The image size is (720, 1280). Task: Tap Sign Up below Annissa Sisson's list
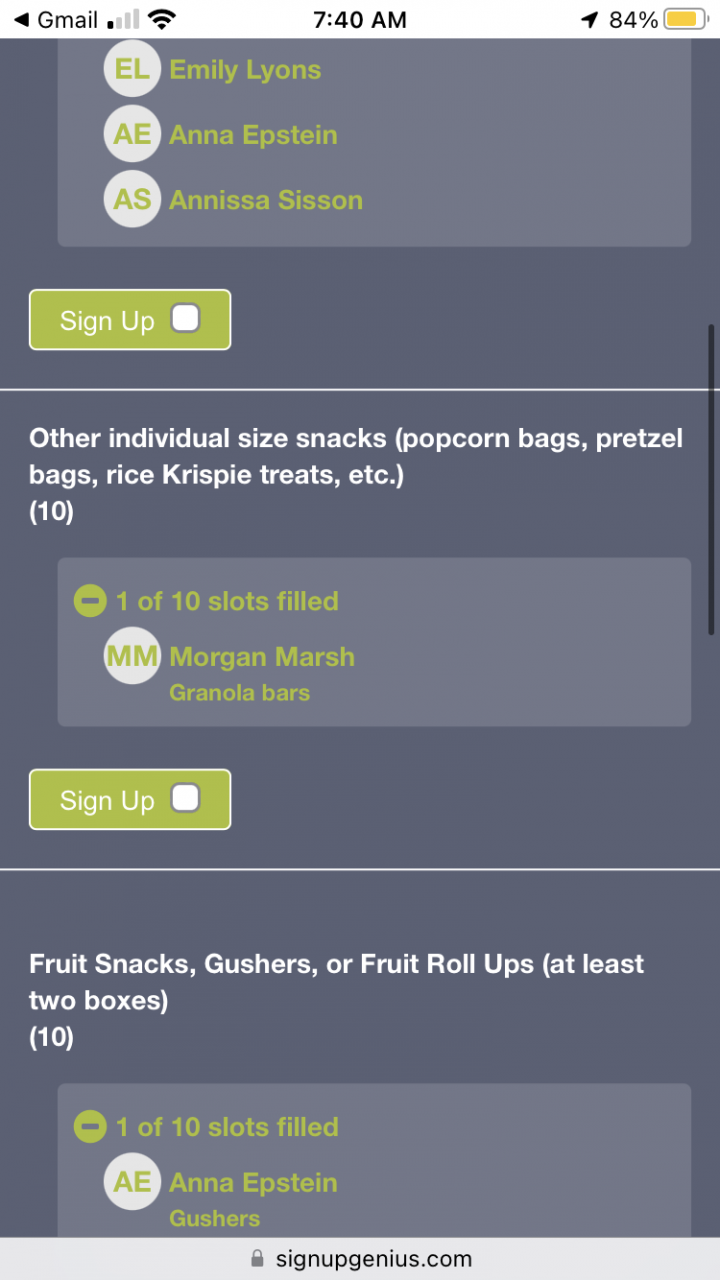(130, 320)
